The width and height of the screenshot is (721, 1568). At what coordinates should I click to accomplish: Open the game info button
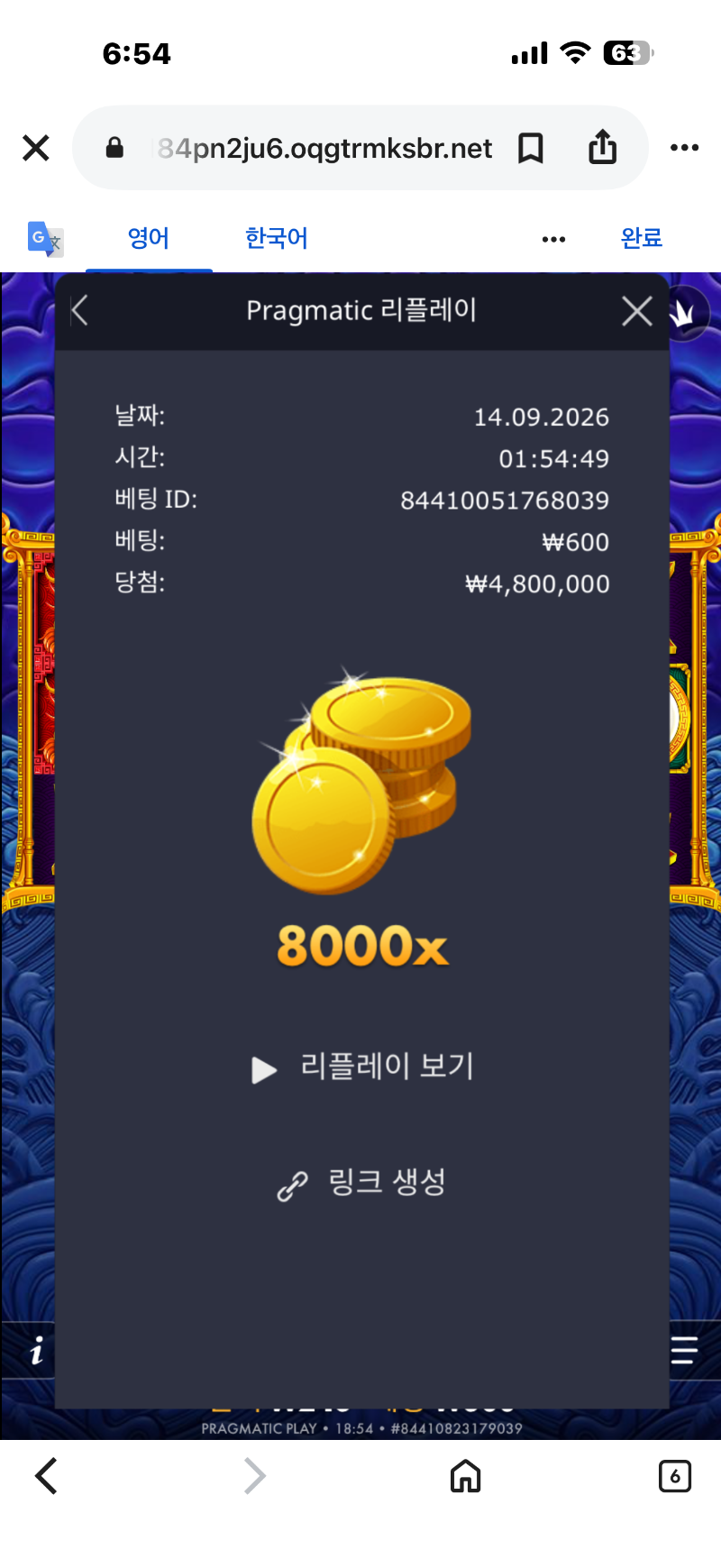point(36,1350)
